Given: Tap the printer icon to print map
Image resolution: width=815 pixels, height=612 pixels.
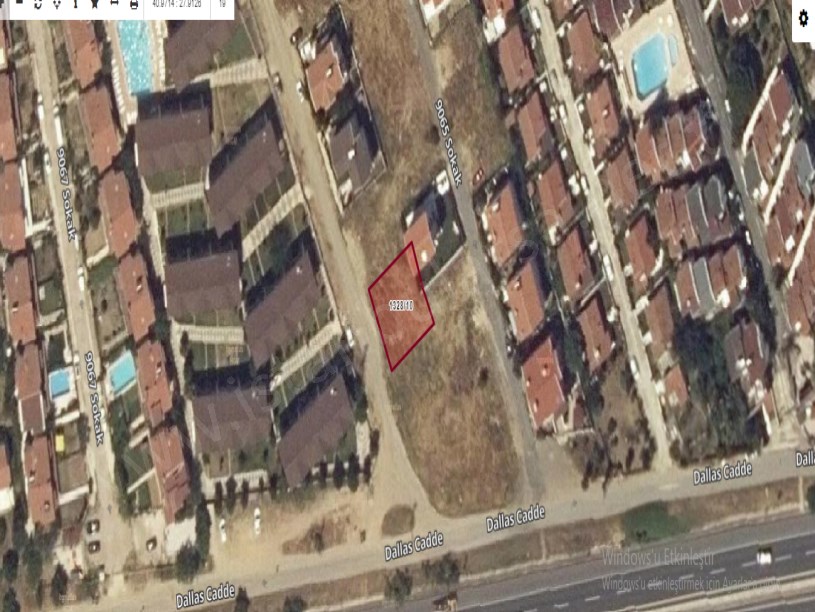Looking at the screenshot, I should (x=134, y=4).
